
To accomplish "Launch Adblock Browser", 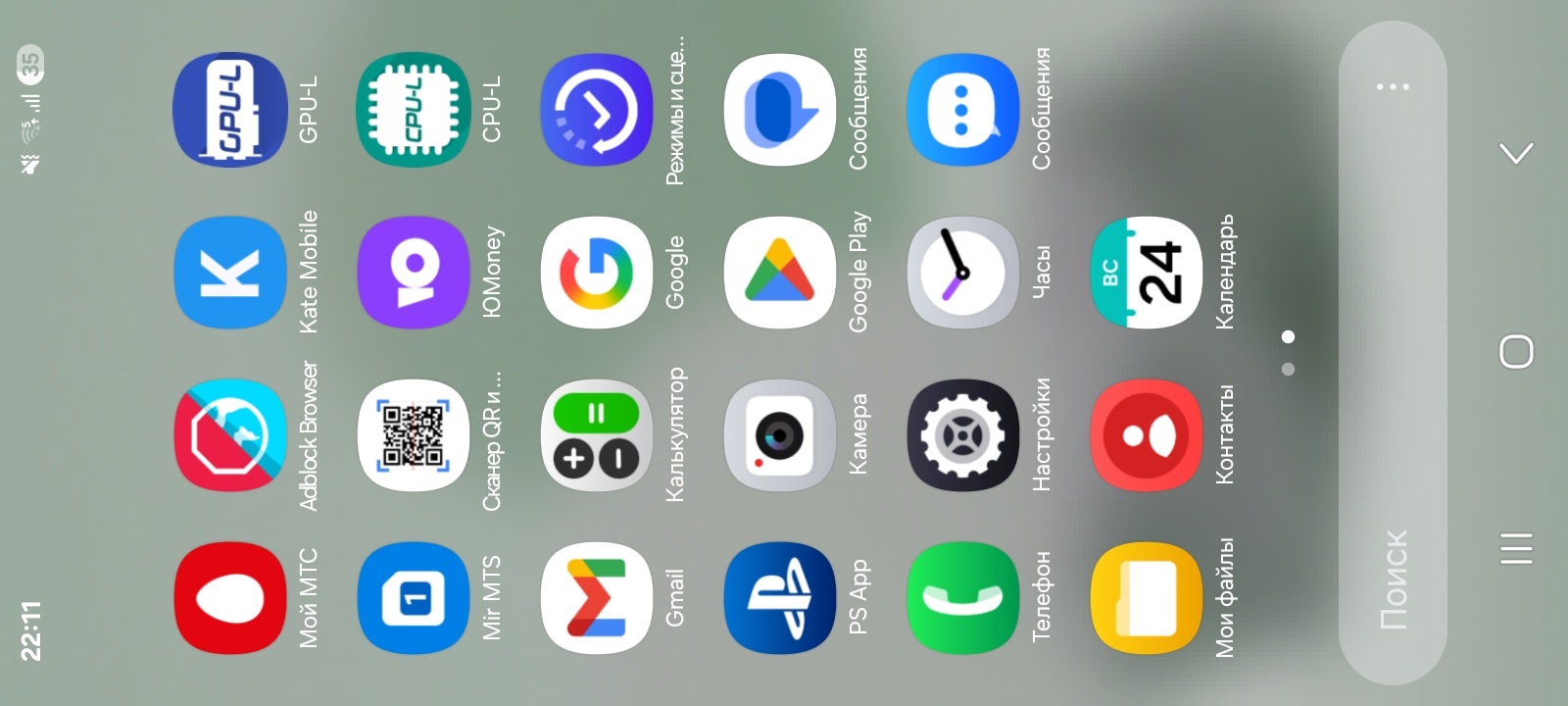I will [230, 435].
